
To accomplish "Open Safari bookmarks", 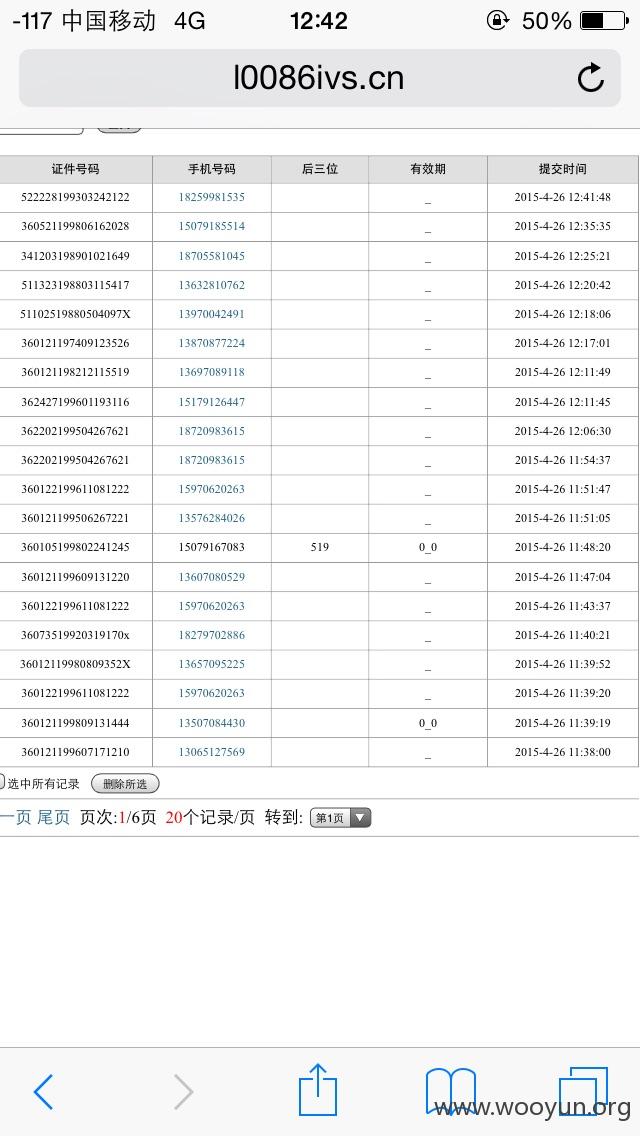I will 450,1091.
